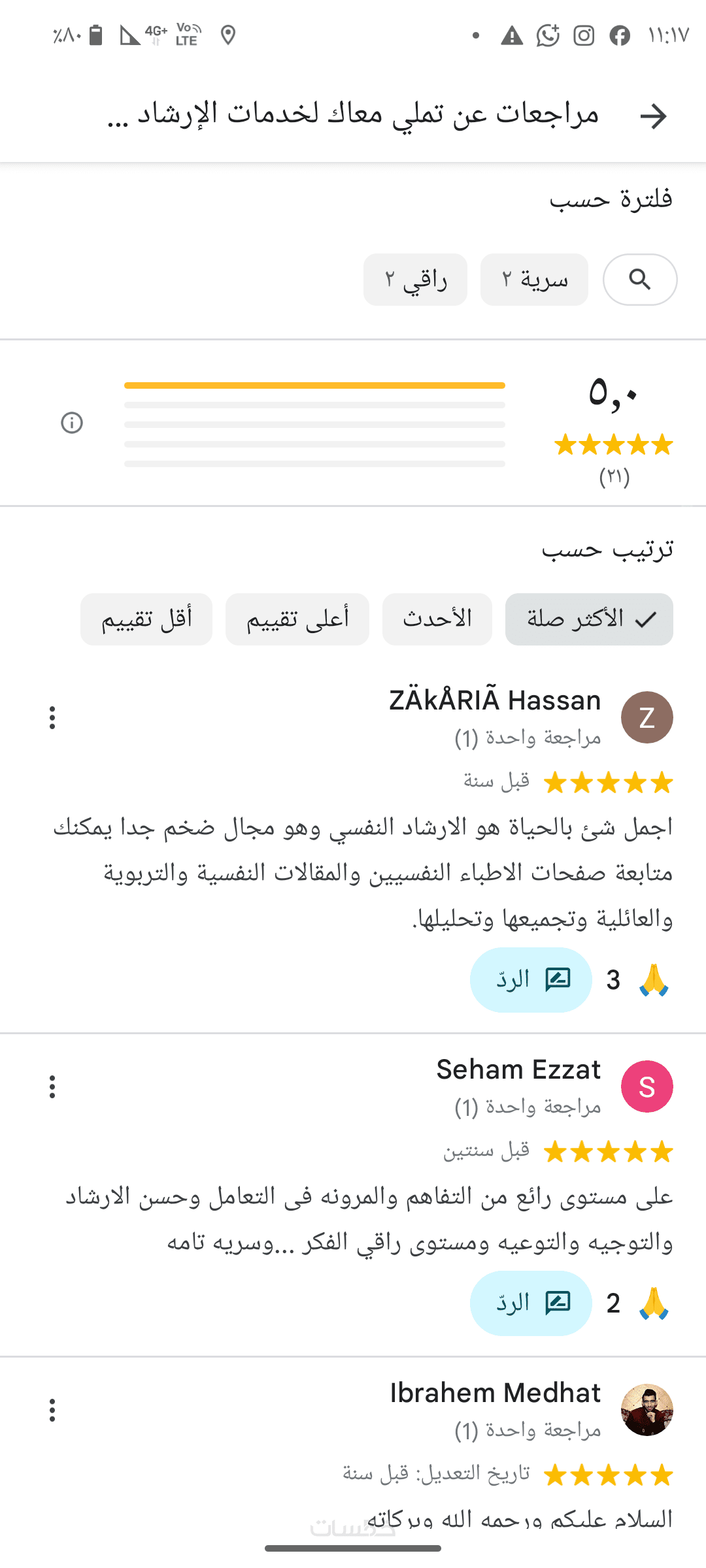Open overflow menu on Ibrahem Medhat's review

click(x=52, y=1410)
